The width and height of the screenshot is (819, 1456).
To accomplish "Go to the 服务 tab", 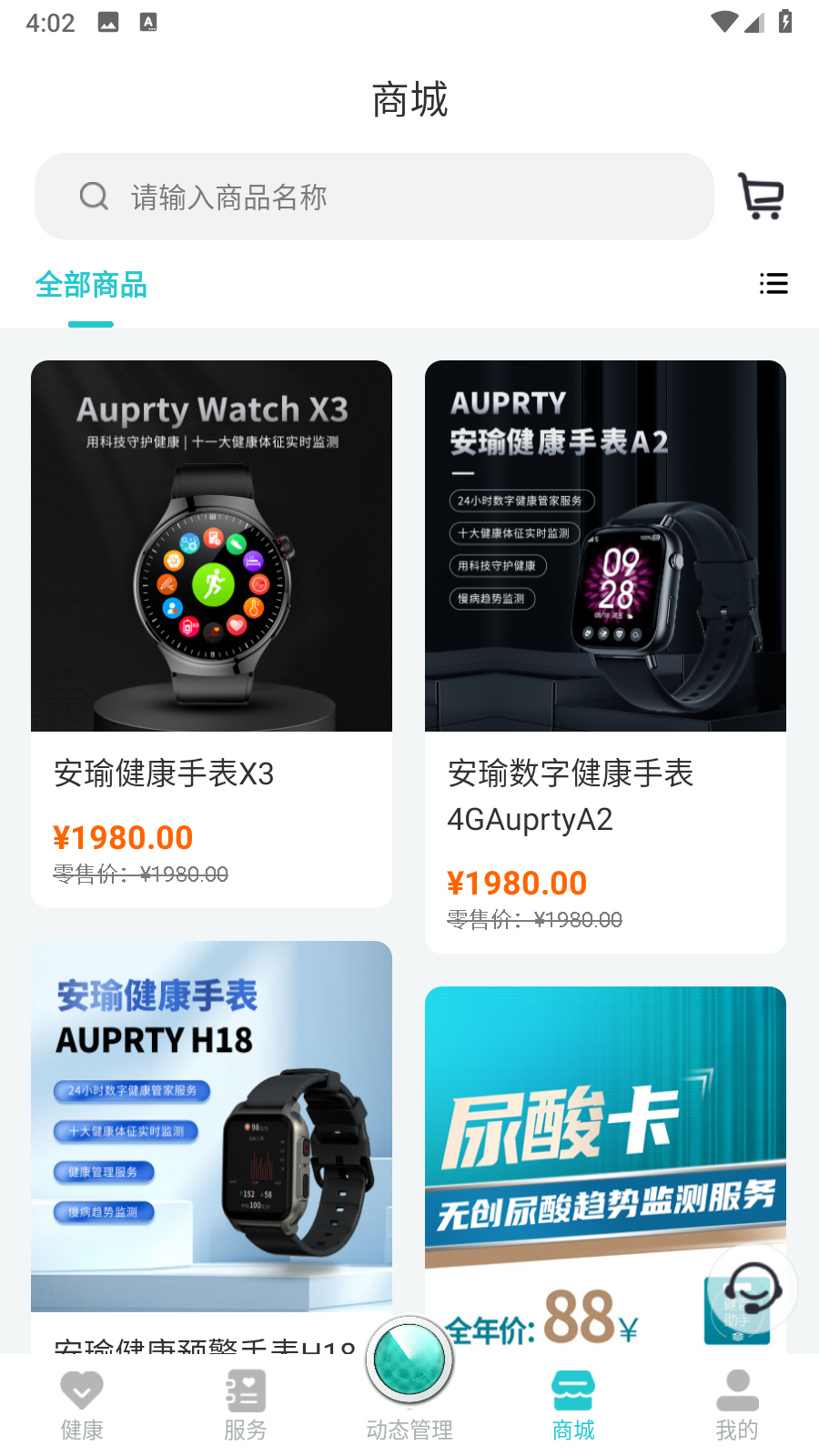I will 246,1405.
